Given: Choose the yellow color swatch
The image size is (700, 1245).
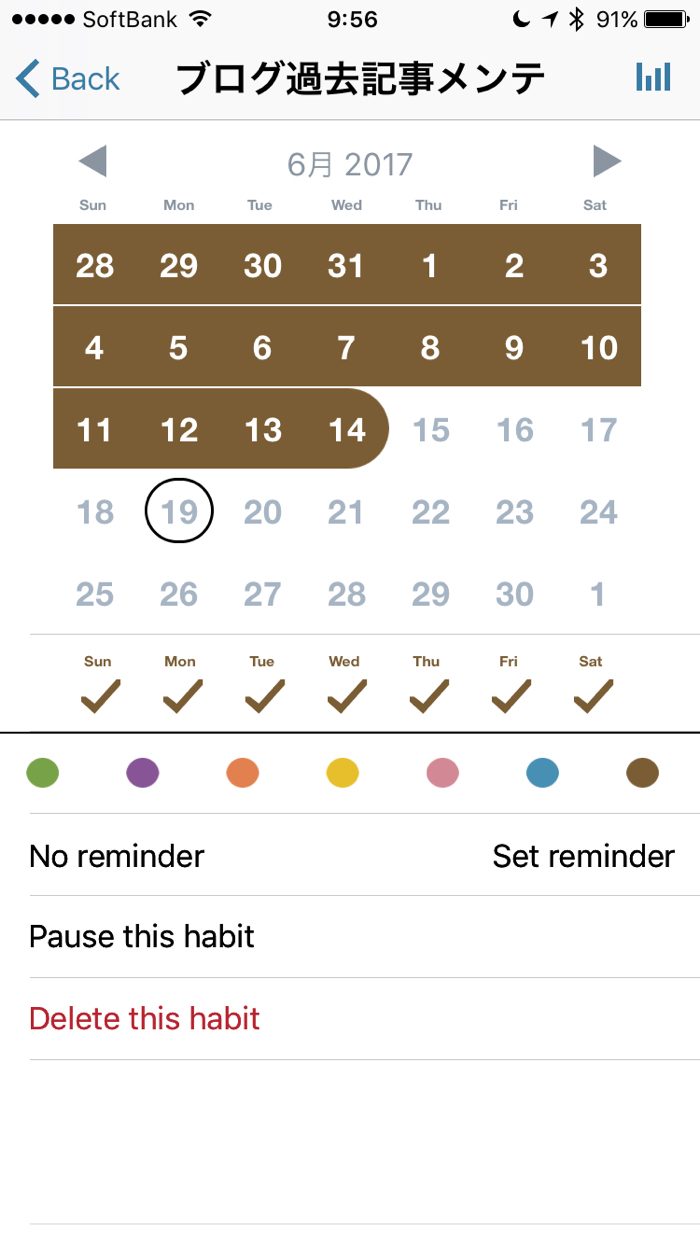Looking at the screenshot, I should click(343, 772).
